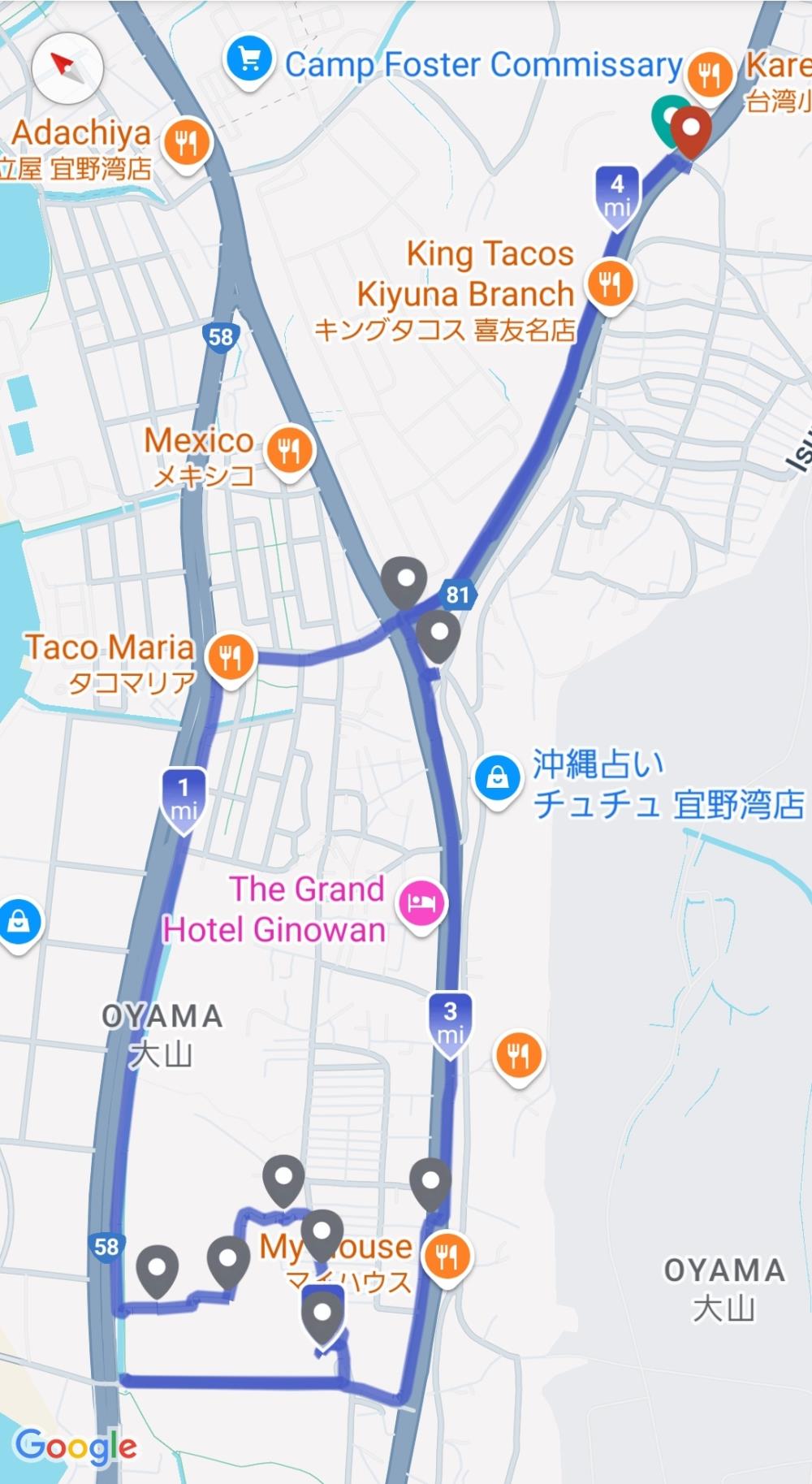Open King Tacos Kiyuna Branch marker
This screenshot has width=812, height=1484.
(610, 284)
